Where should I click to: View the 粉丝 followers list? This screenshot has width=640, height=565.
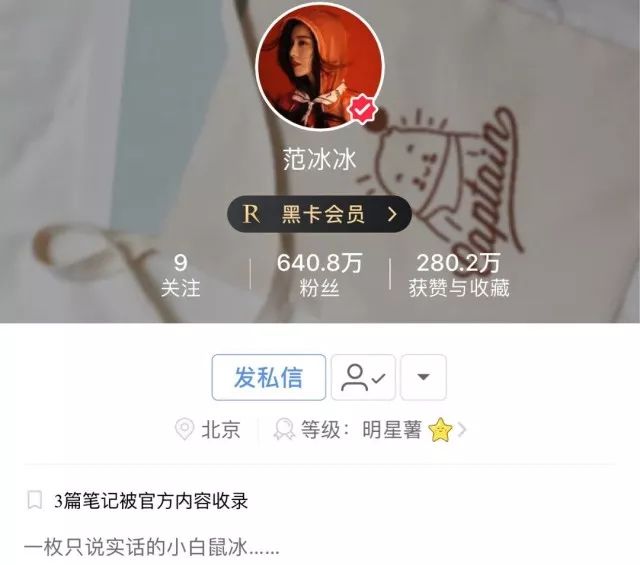pyautogui.click(x=318, y=275)
